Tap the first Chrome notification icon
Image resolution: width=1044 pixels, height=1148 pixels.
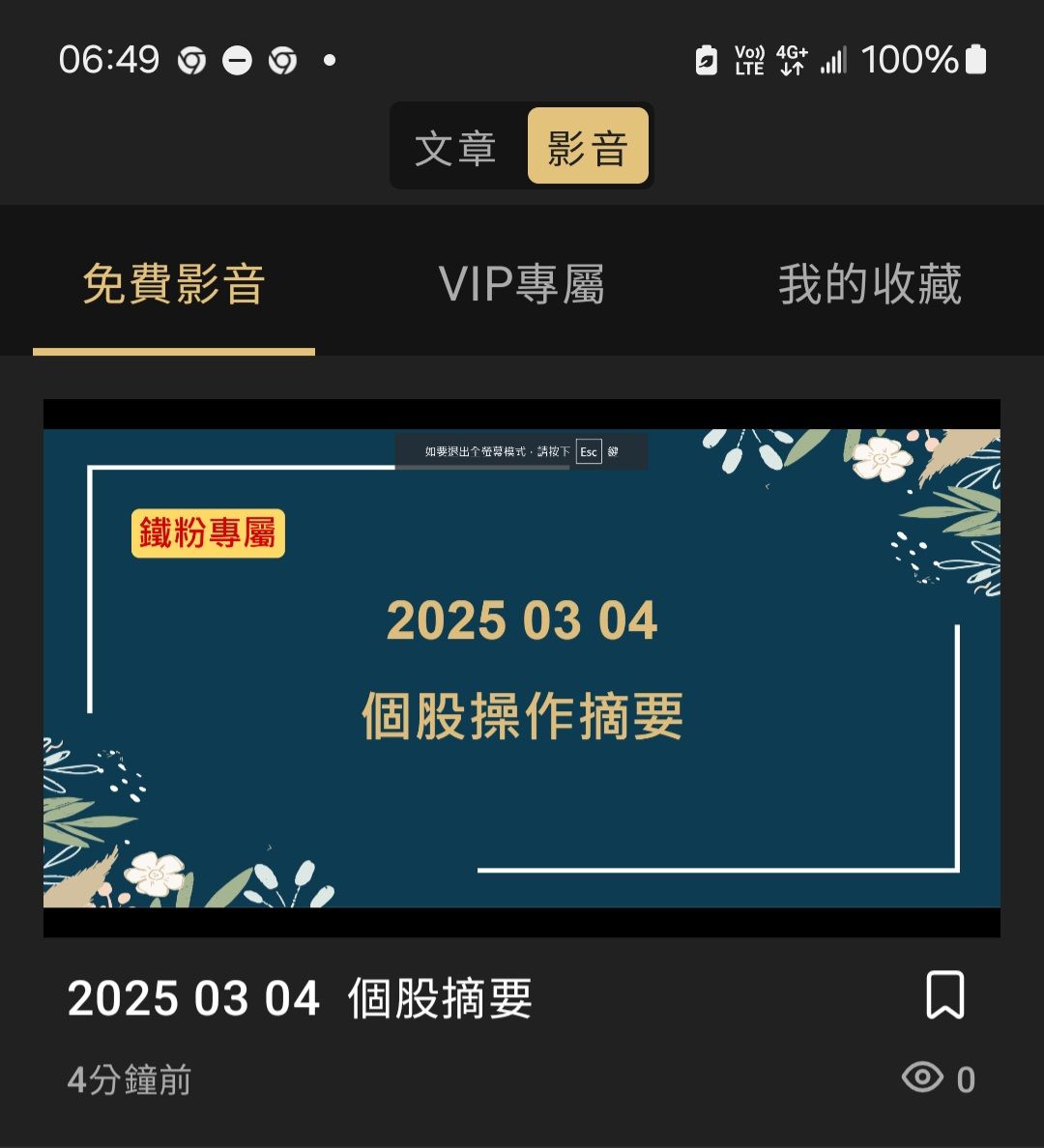190,60
